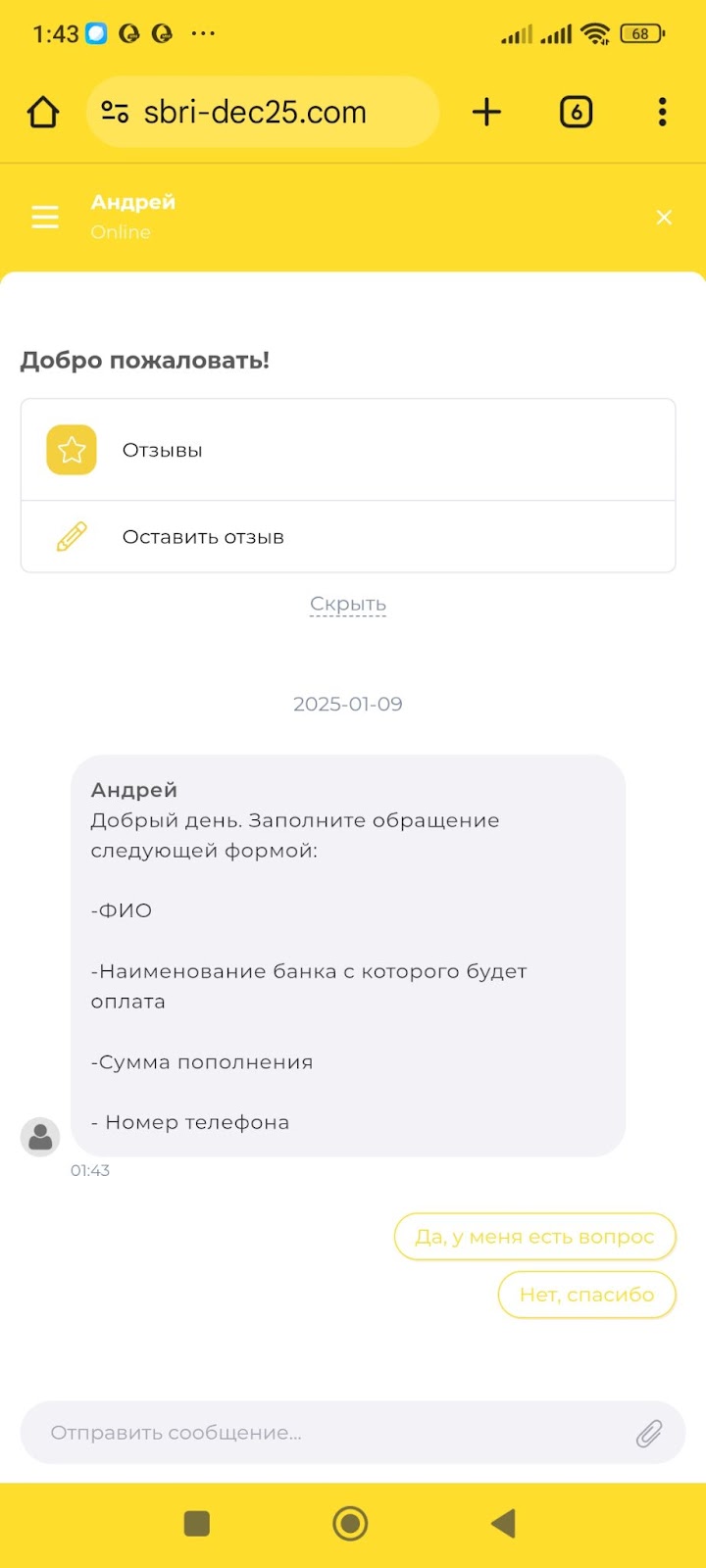This screenshot has height=1568, width=706.
Task: Go to the browser home page
Action: pos(43,113)
